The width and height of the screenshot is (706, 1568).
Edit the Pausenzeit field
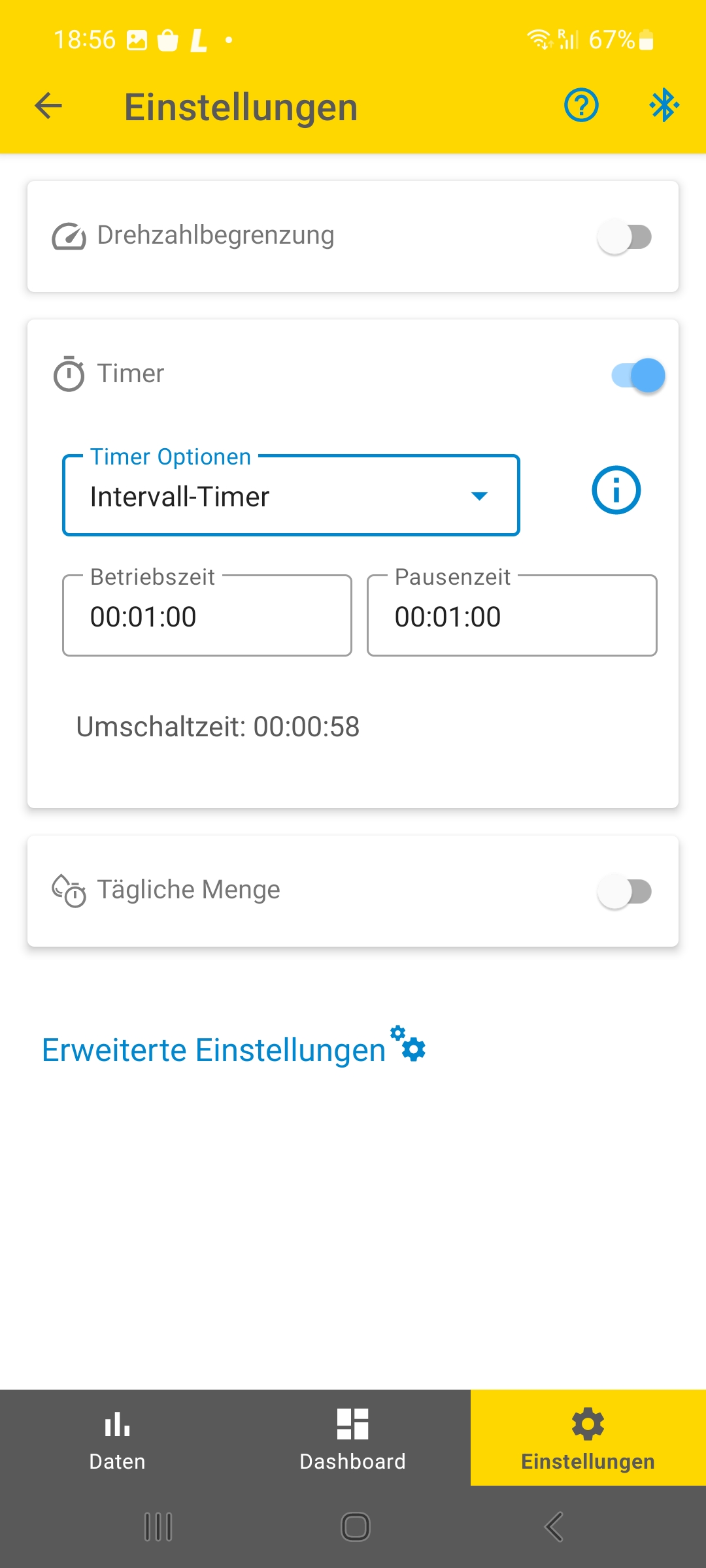(512, 615)
